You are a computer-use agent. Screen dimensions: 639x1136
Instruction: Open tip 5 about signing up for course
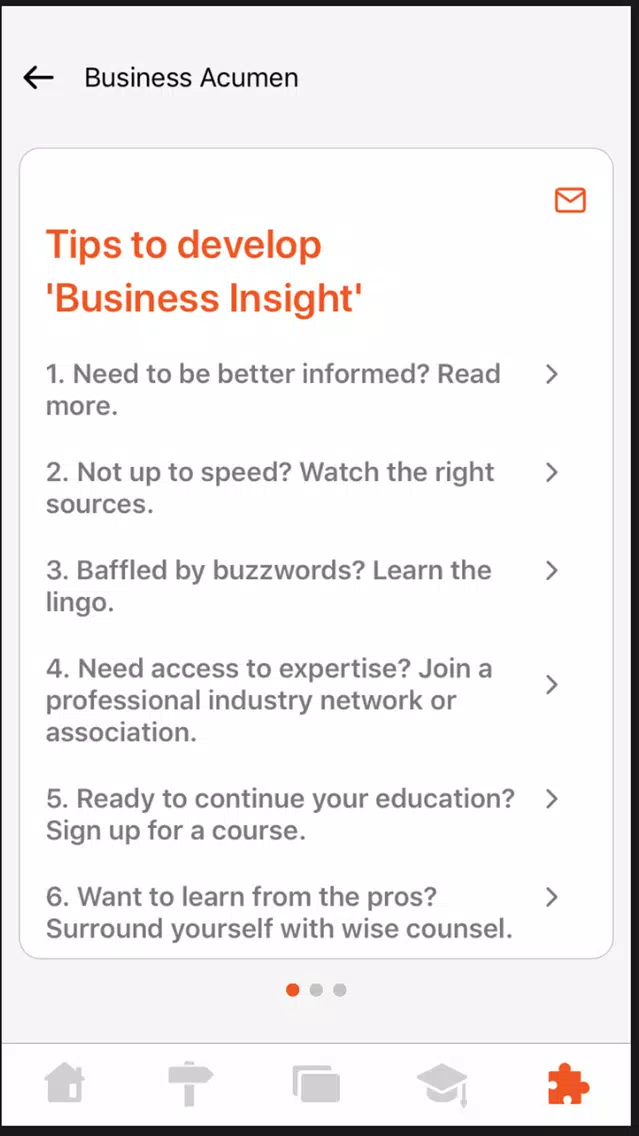[303, 814]
